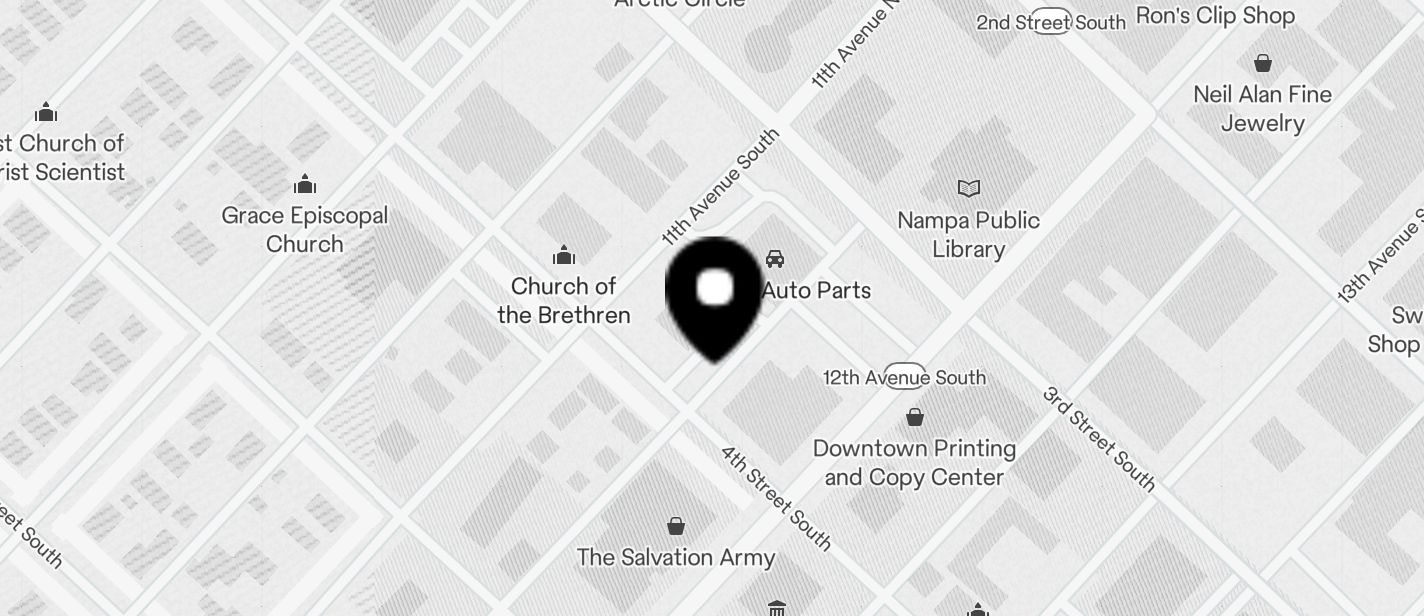Open the Church of the Brethren marker
The width and height of the screenshot is (1424, 616).
point(564,255)
